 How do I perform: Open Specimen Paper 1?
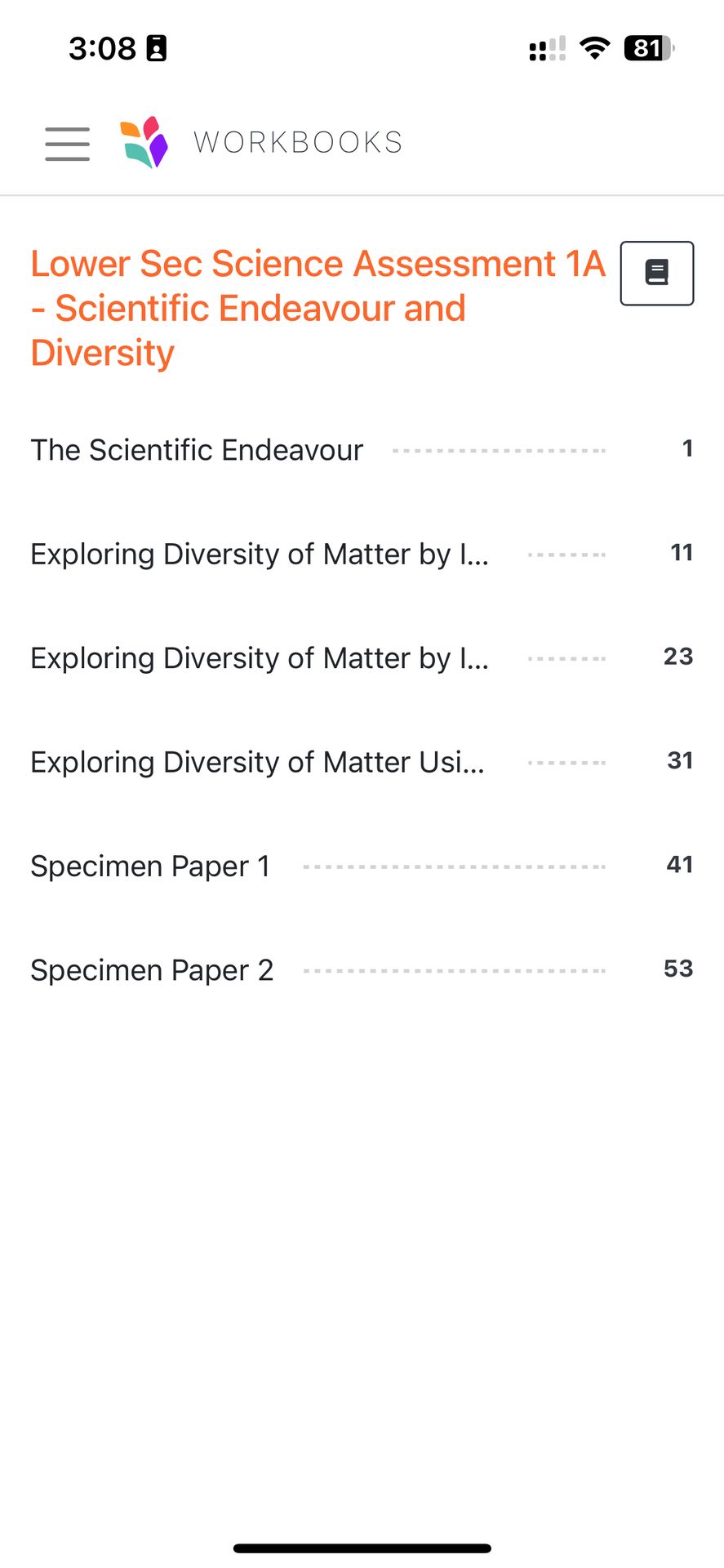(150, 866)
